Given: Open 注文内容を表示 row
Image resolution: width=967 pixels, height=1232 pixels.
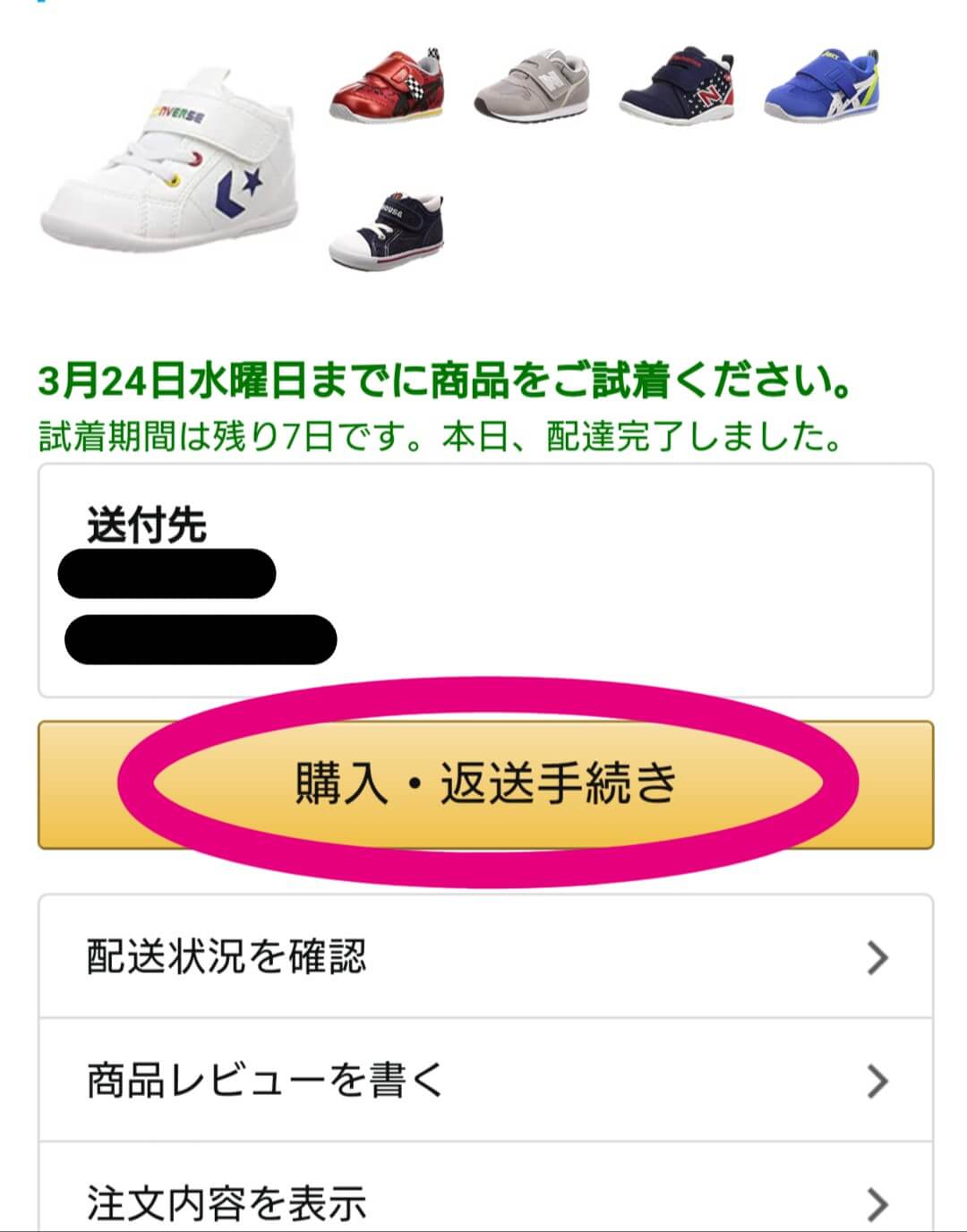Looking at the screenshot, I should pos(485,1200).
